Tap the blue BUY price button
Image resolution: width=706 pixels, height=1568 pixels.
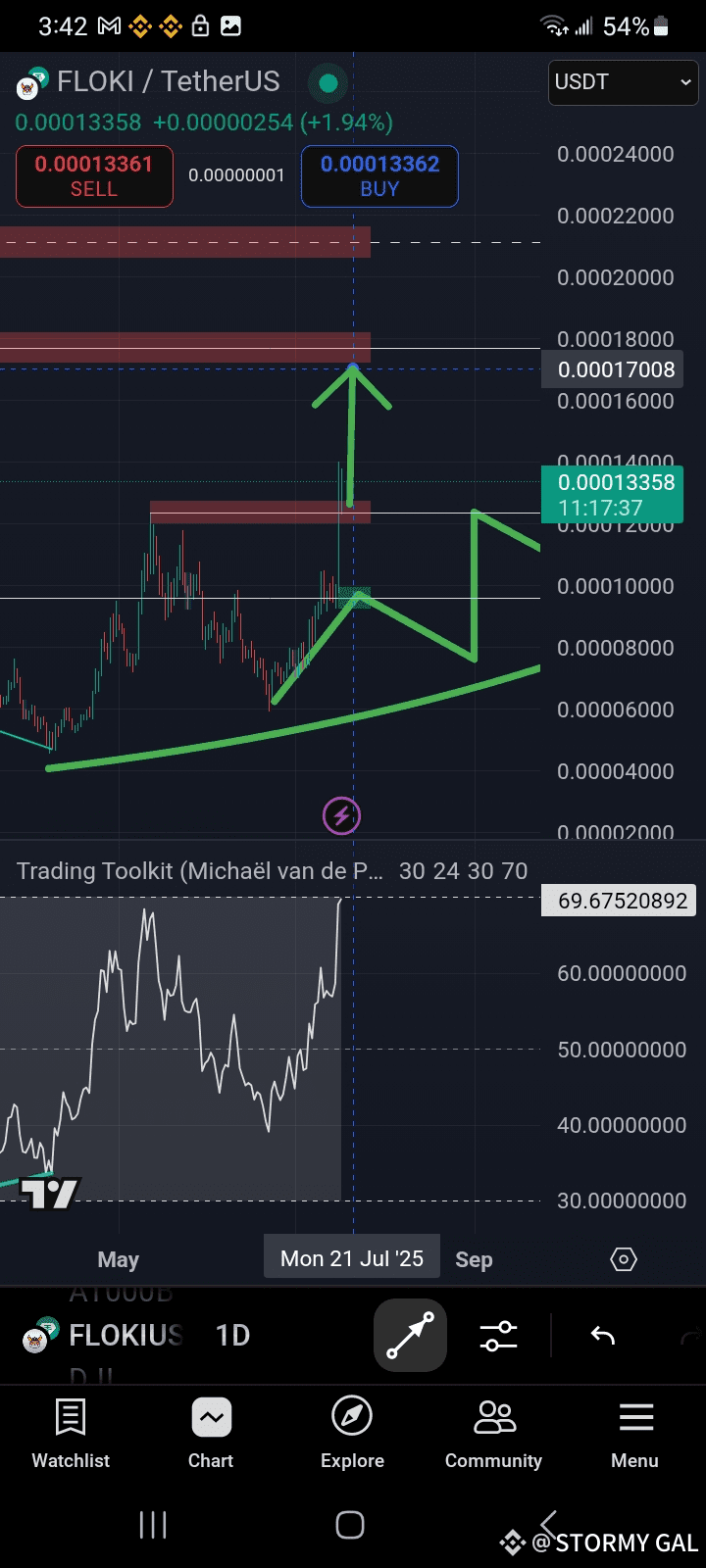tap(379, 176)
